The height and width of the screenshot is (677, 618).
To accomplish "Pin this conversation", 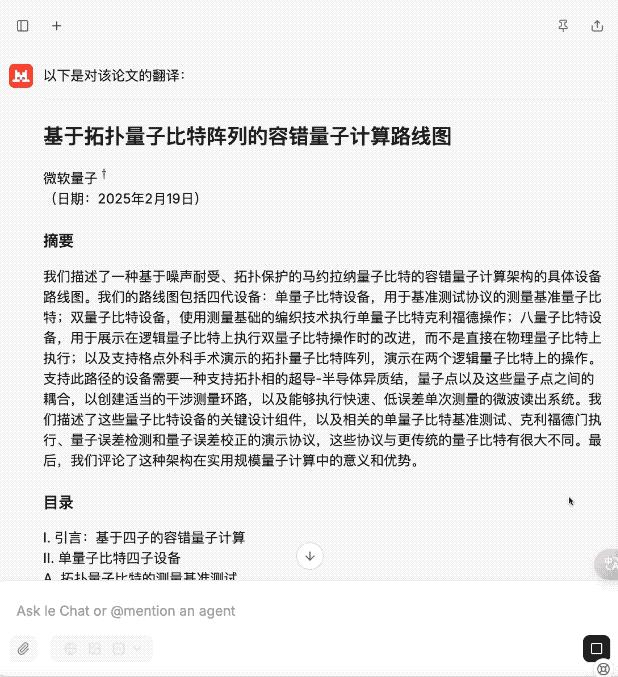I will pos(563,26).
